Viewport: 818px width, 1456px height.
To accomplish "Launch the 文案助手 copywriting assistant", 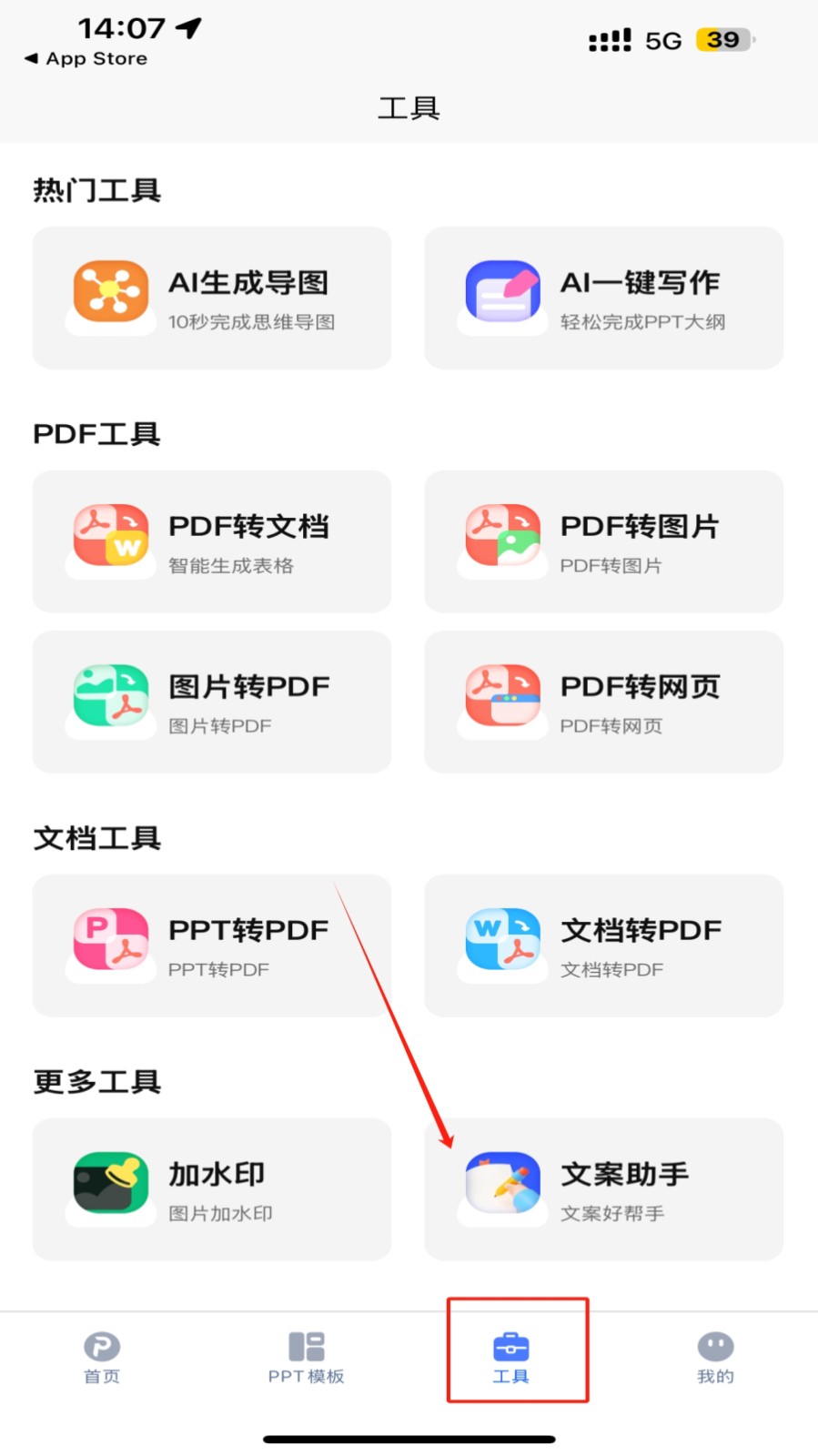I will point(603,1189).
